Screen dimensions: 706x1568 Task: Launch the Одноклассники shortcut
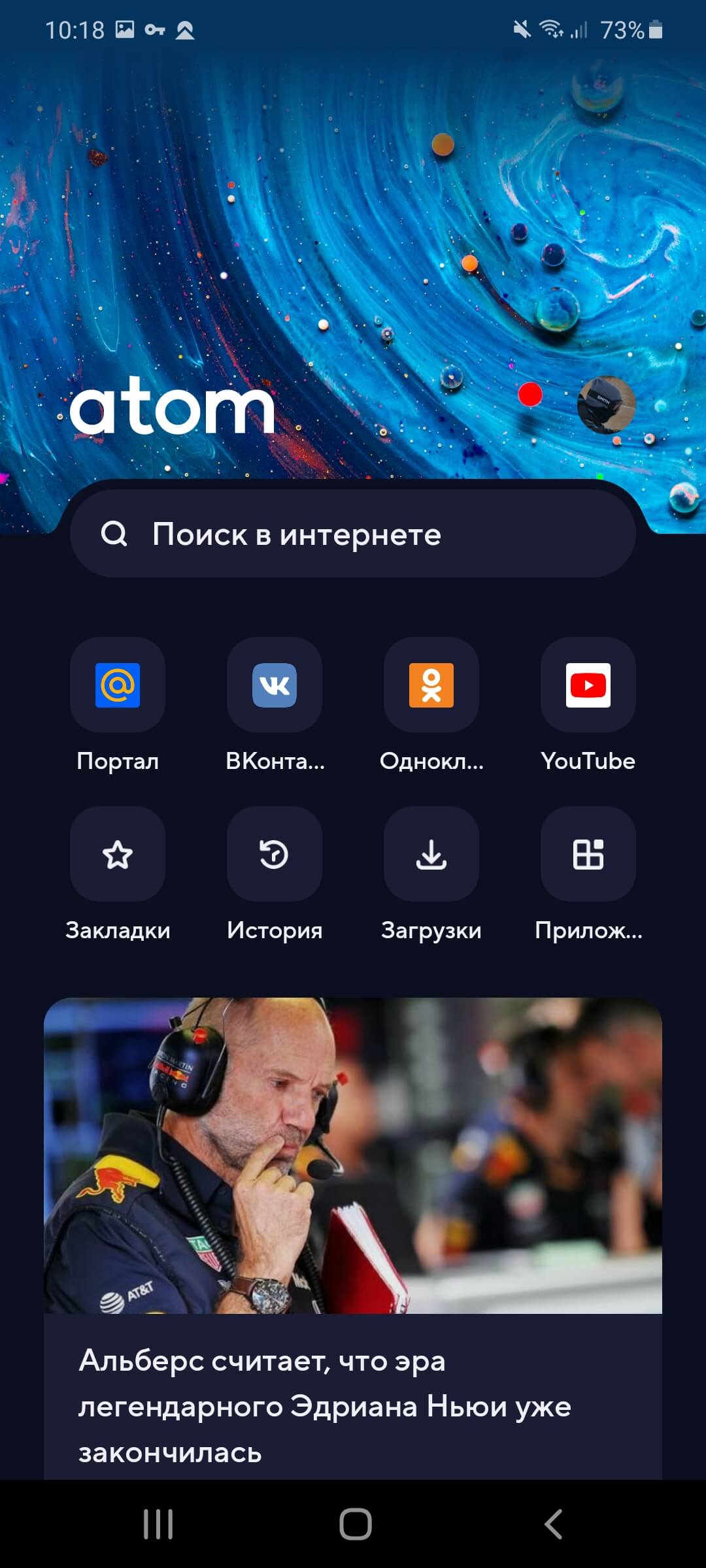[431, 685]
